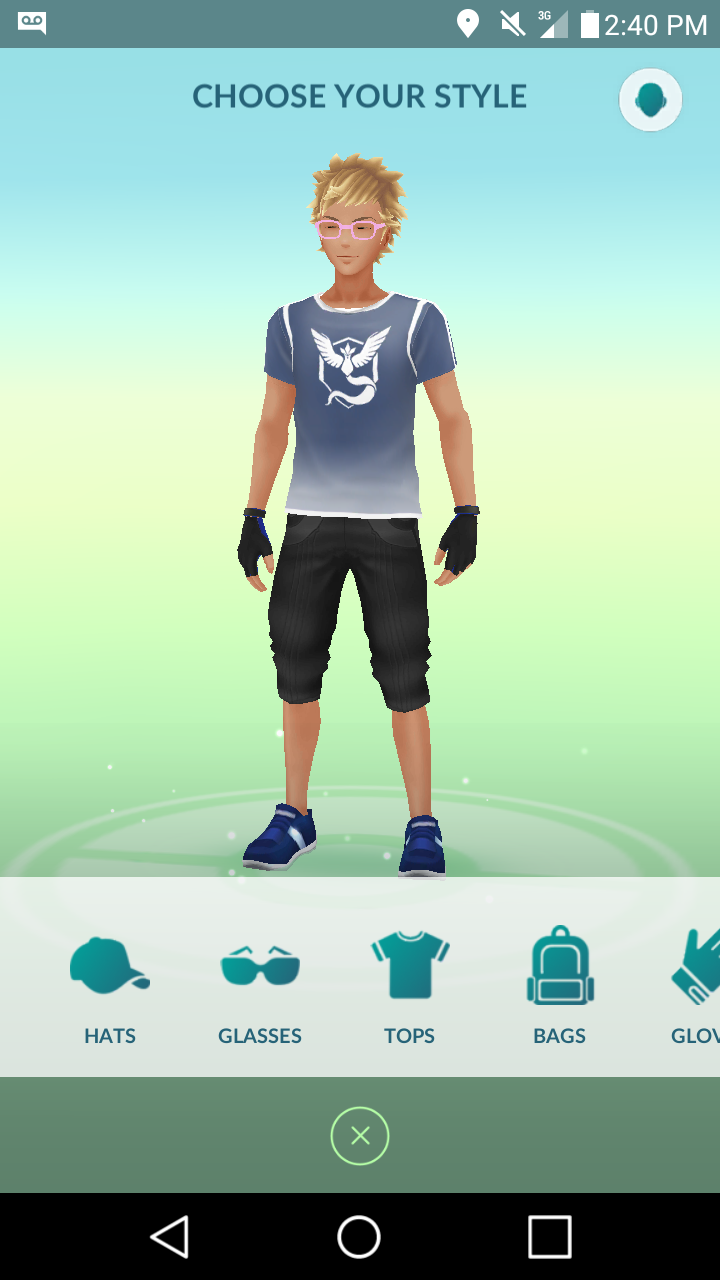Open the avatar head icon at top right
The width and height of the screenshot is (720, 1280).
pyautogui.click(x=650, y=100)
